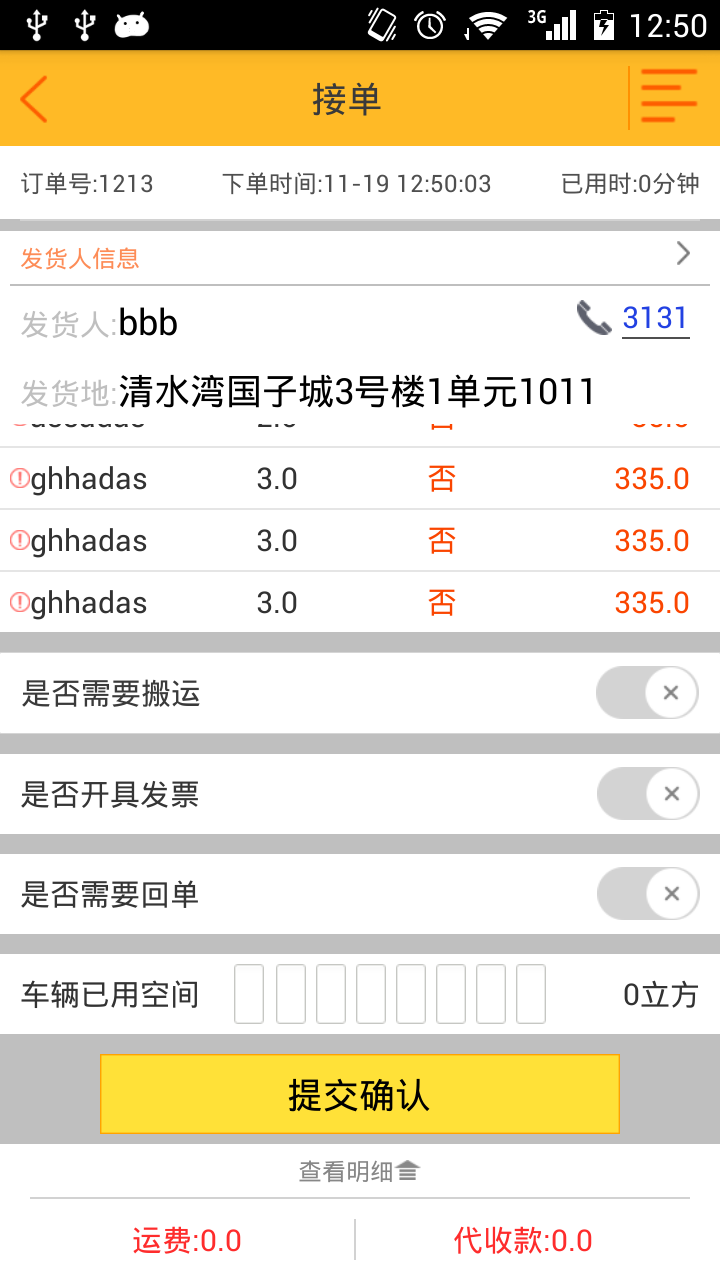Open the menu icon in header
Screen dimensions: 720x1280
669,97
